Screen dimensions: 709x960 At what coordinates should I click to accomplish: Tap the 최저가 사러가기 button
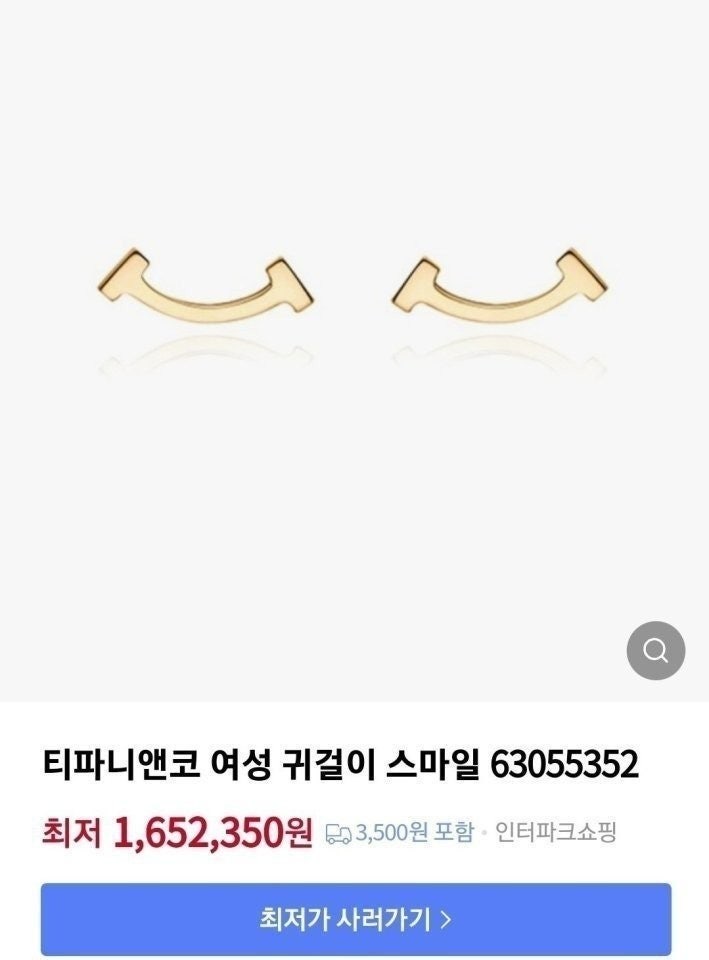click(355, 918)
